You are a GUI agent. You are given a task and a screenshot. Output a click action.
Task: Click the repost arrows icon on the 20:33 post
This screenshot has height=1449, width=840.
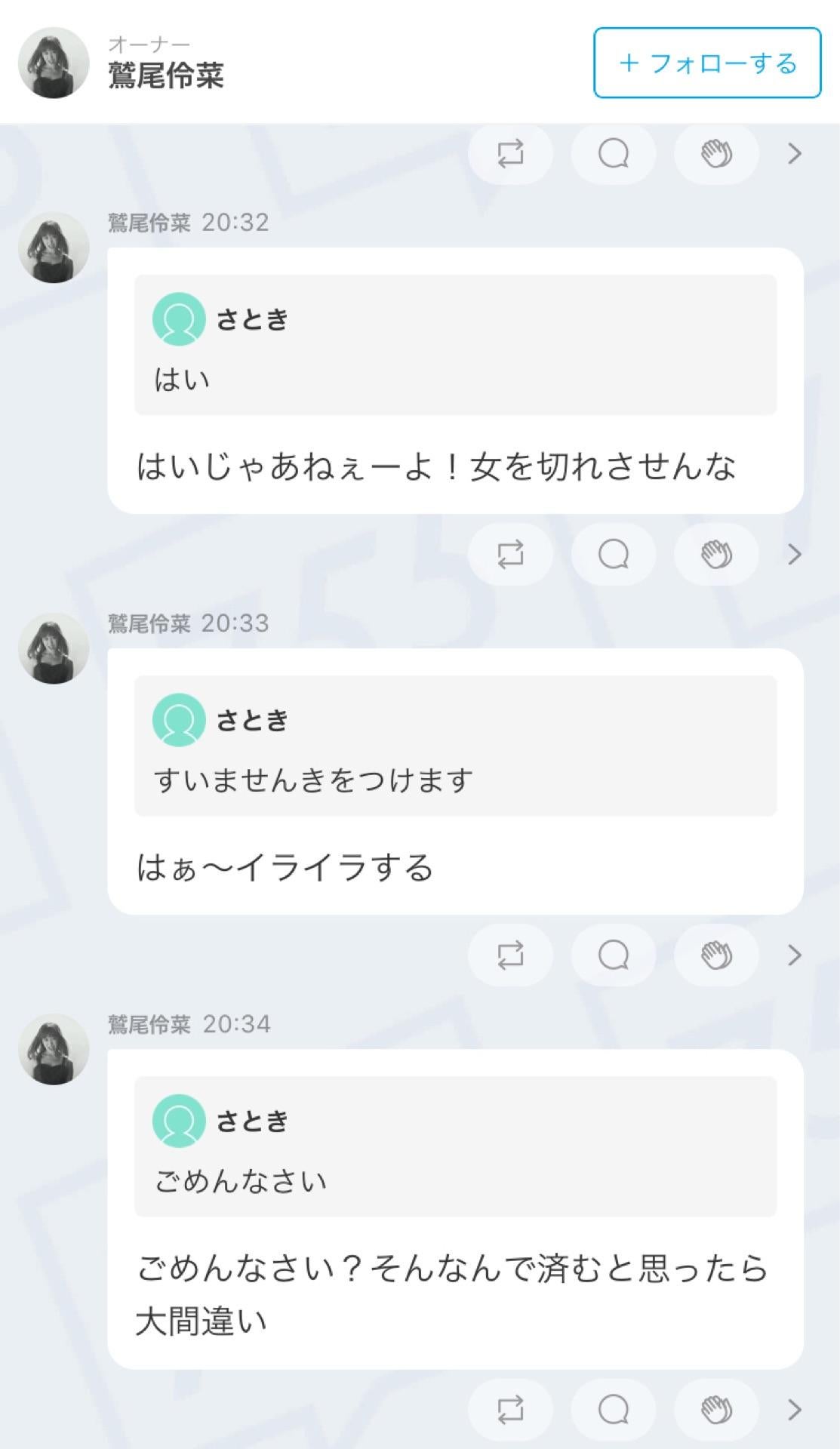pyautogui.click(x=510, y=955)
